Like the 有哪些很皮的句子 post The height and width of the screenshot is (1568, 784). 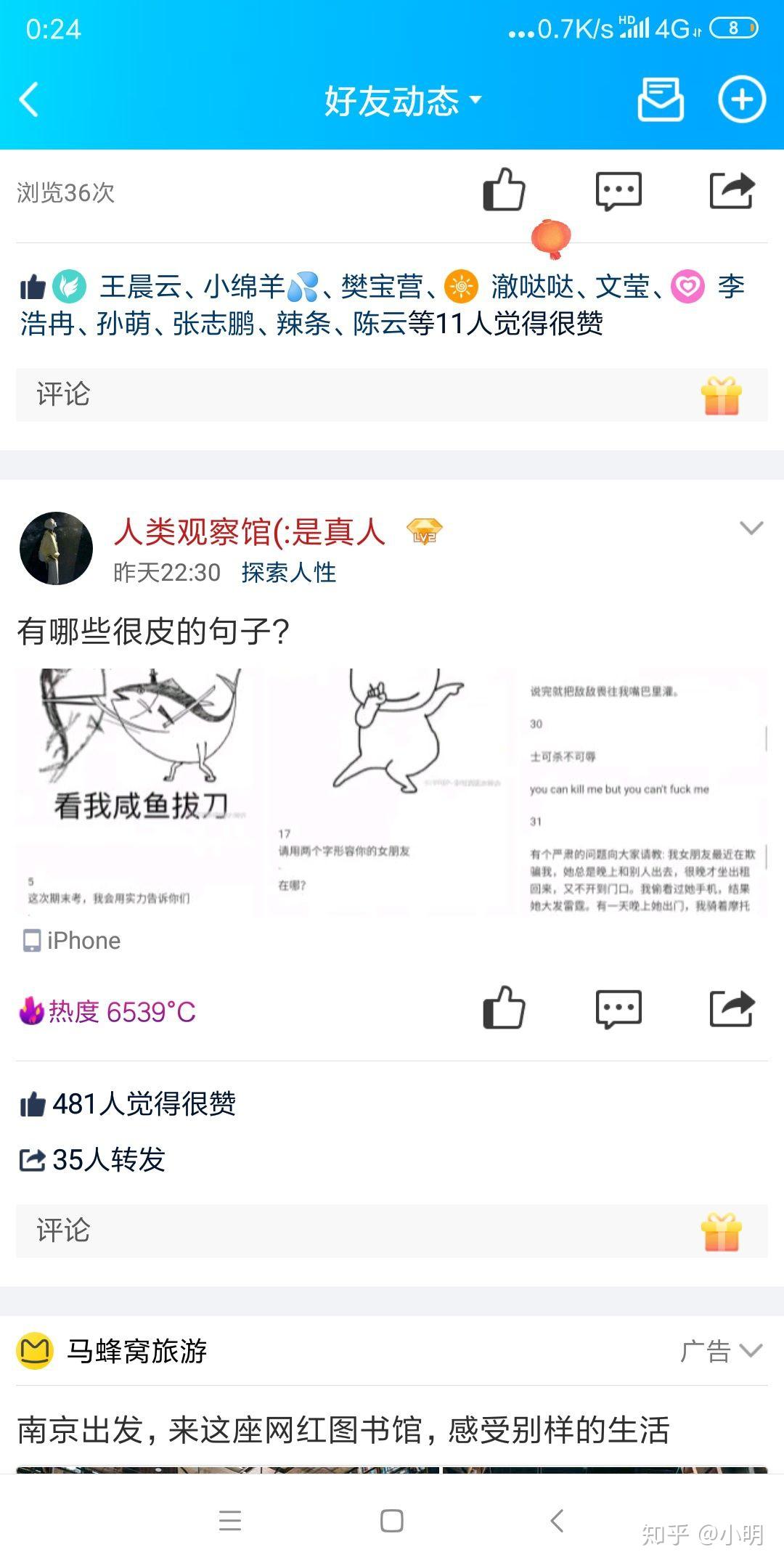(504, 1008)
